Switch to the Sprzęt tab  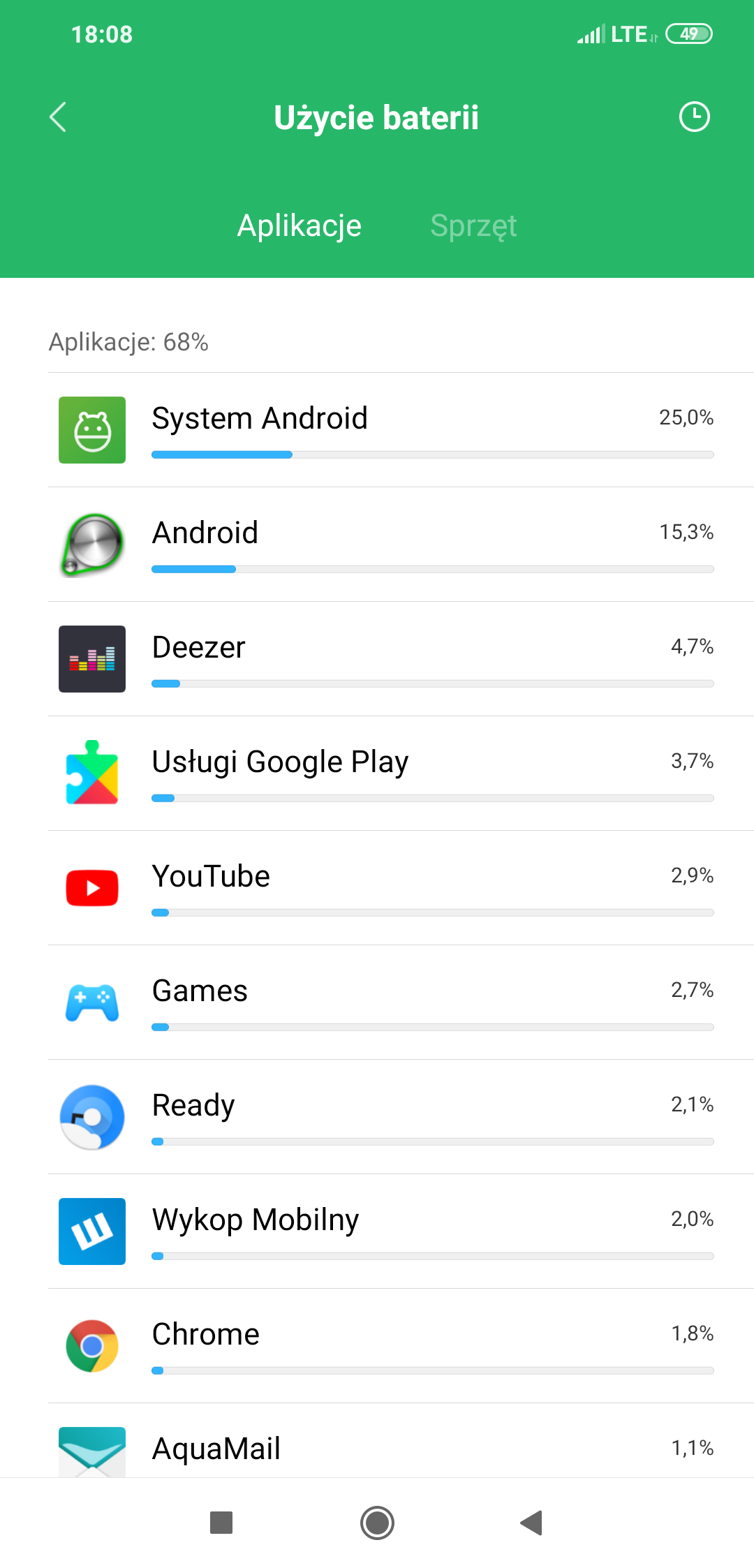coord(473,225)
